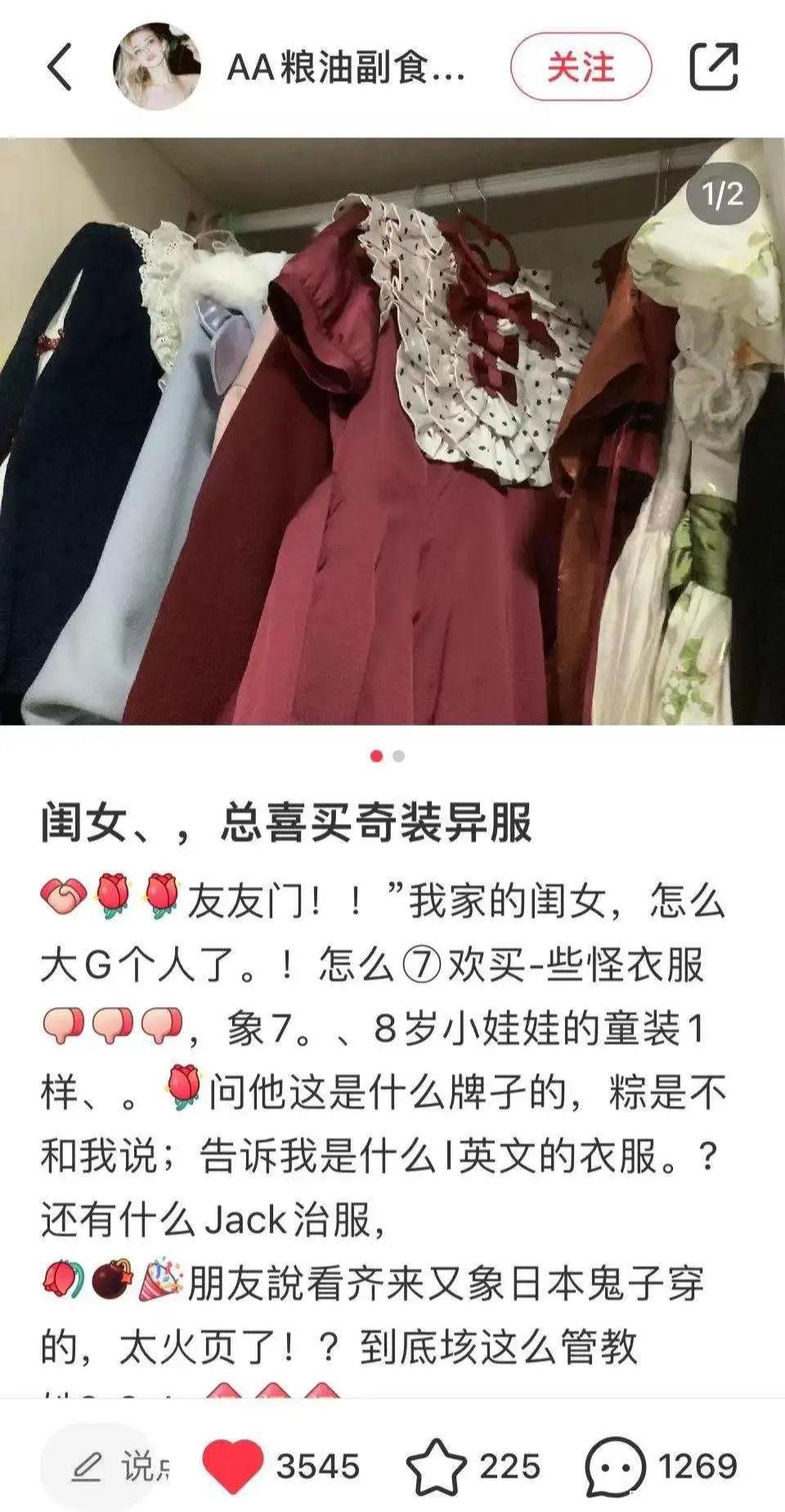Go back using the arrow
This screenshot has height=1512, width=785.
[x=60, y=67]
